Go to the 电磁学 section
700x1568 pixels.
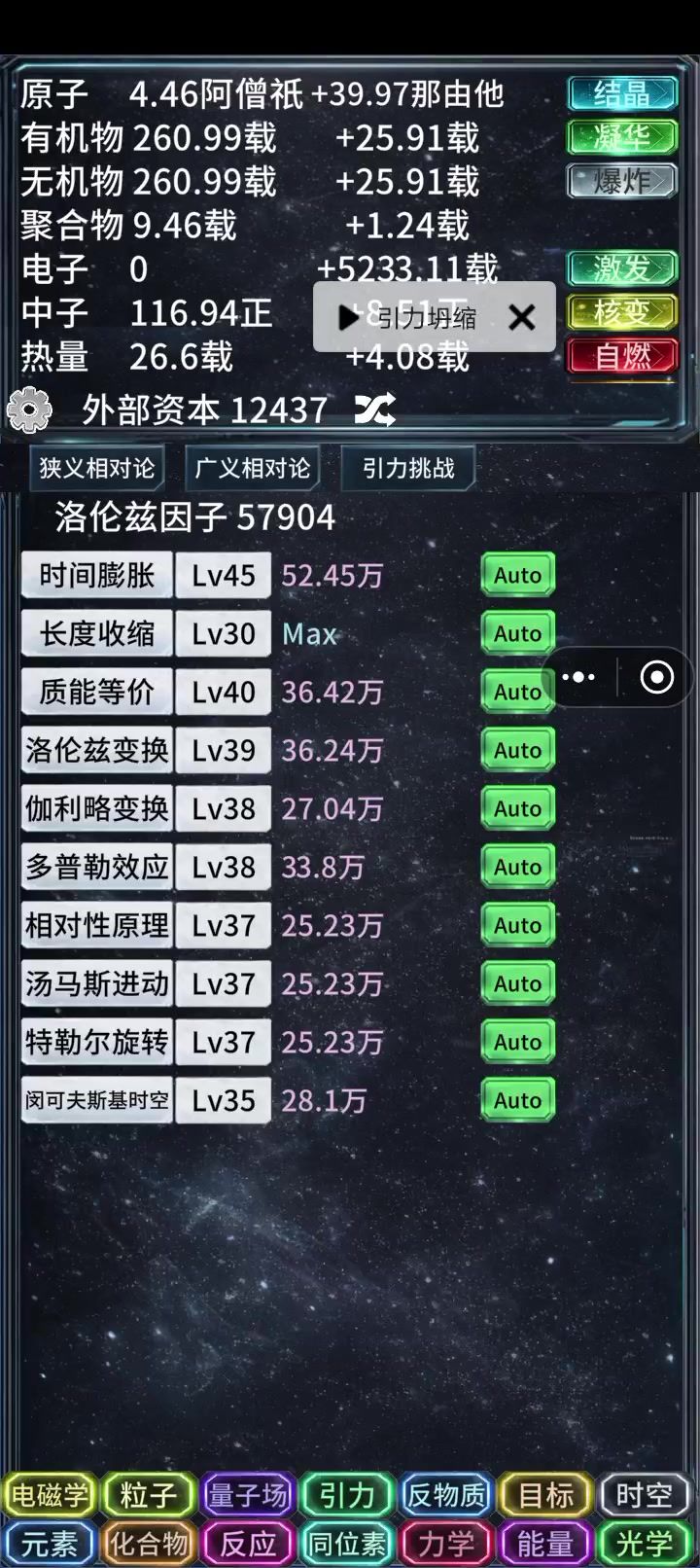pos(49,1495)
